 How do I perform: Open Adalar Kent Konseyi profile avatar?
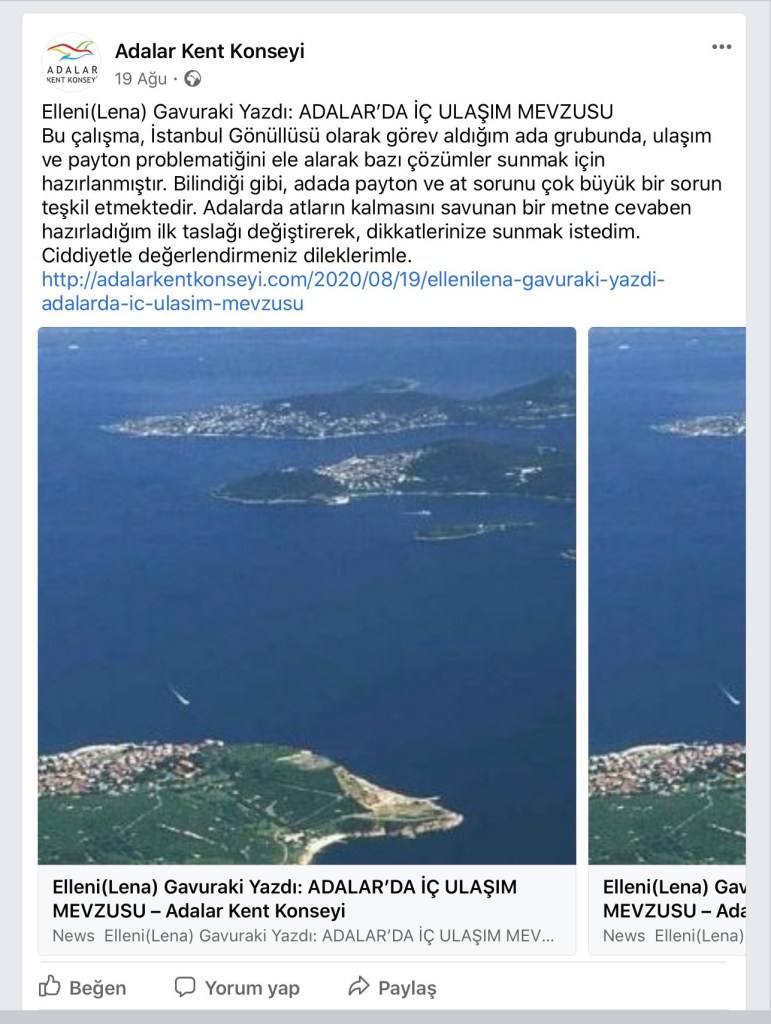[x=71, y=63]
